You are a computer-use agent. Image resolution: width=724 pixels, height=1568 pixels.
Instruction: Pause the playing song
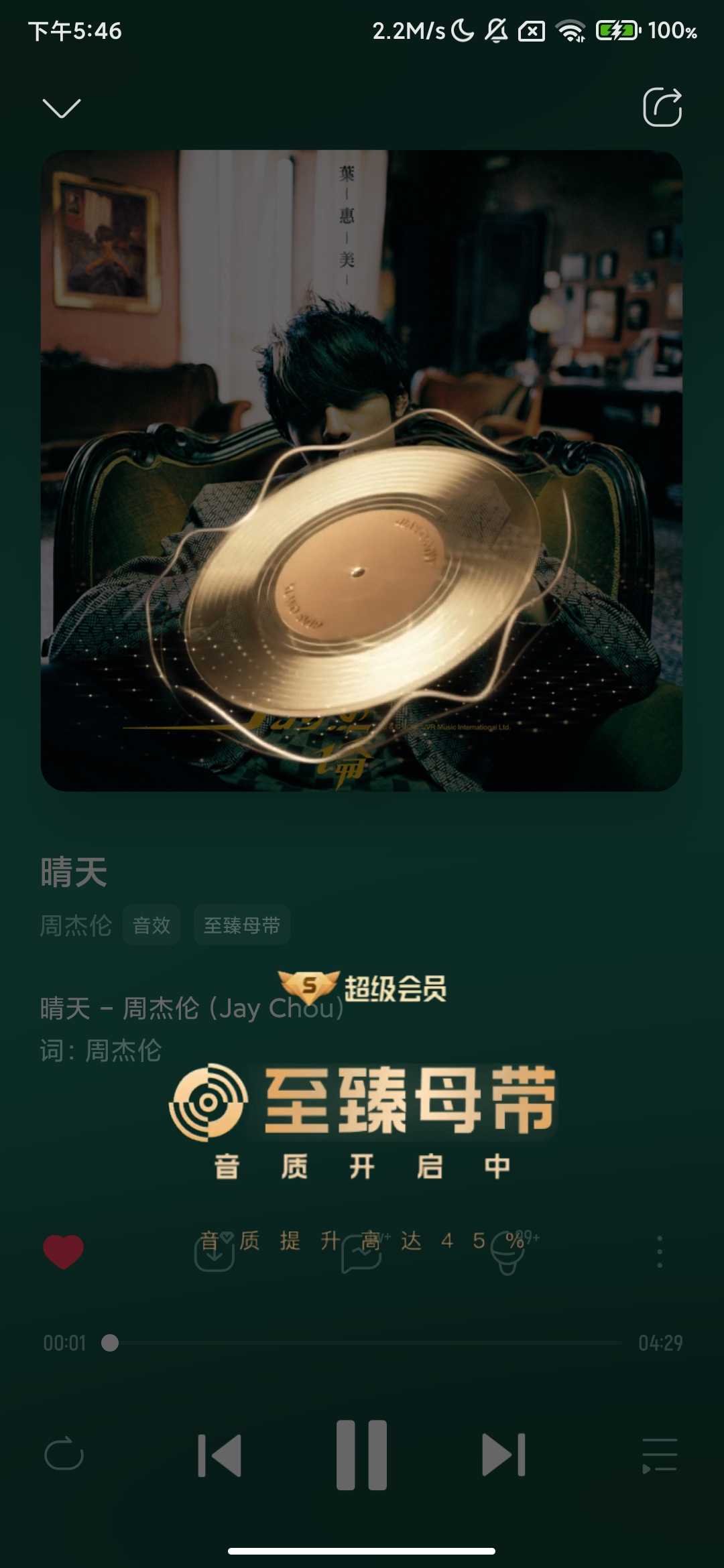[x=362, y=1455]
